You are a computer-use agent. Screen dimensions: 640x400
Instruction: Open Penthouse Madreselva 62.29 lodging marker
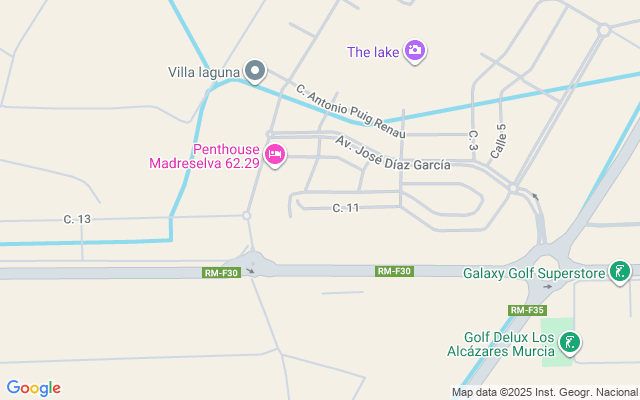click(275, 155)
